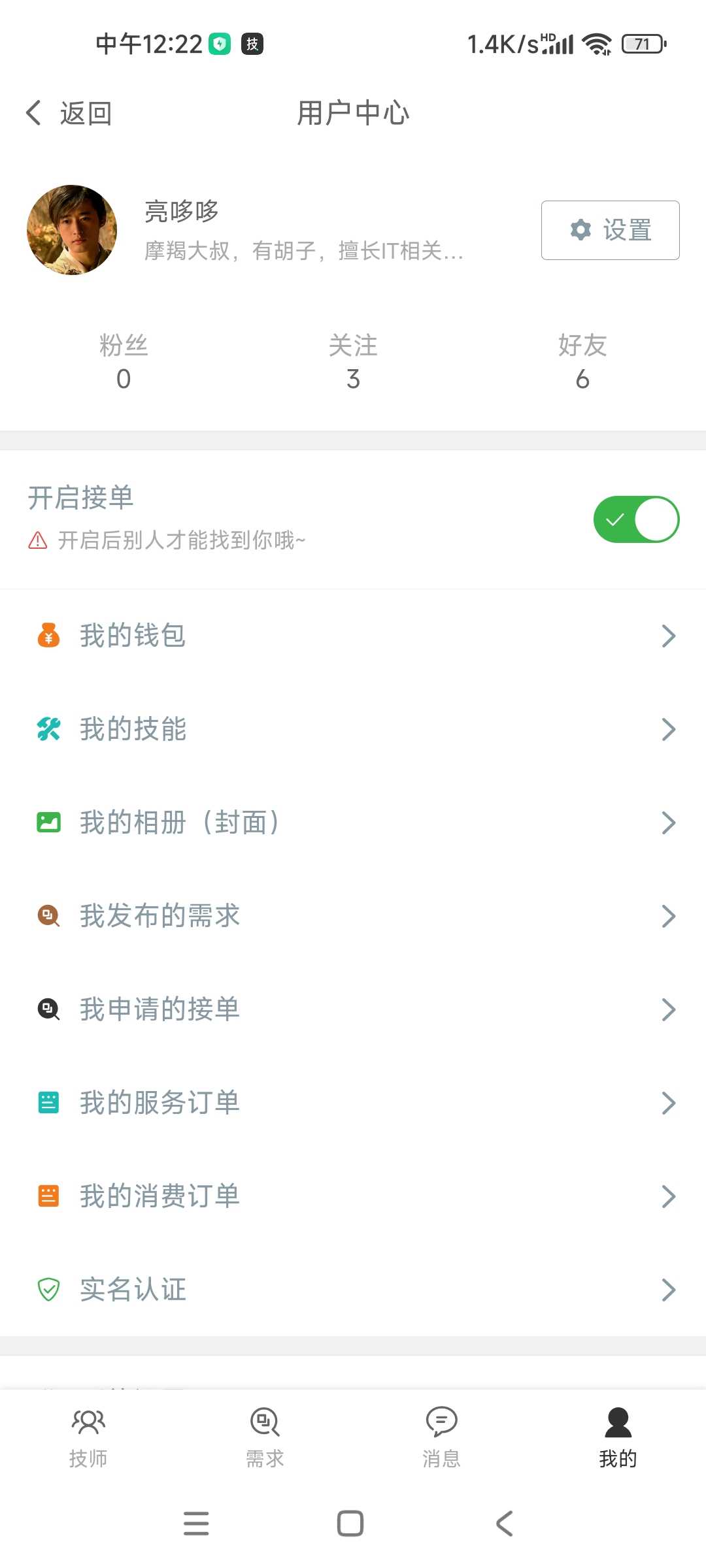Image resolution: width=706 pixels, height=1568 pixels.
Task: Tap the system home button
Action: tap(350, 1524)
